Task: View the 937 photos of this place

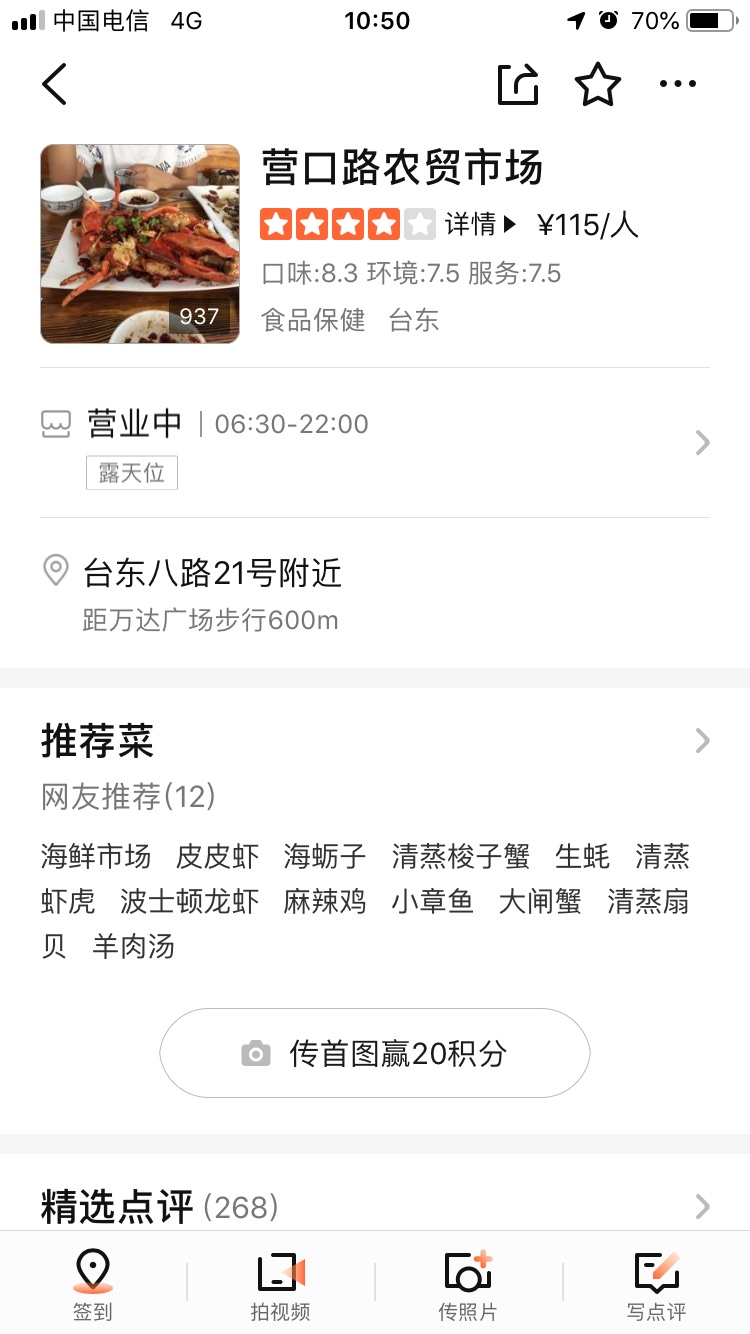Action: (x=140, y=244)
